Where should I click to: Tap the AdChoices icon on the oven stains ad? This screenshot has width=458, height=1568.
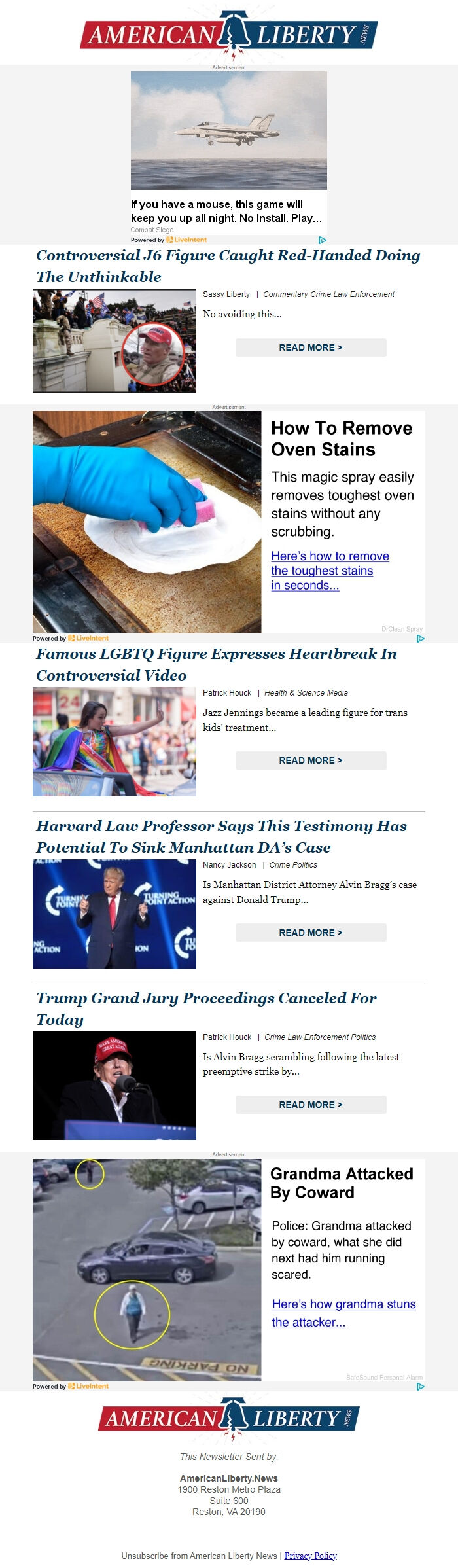point(421,638)
